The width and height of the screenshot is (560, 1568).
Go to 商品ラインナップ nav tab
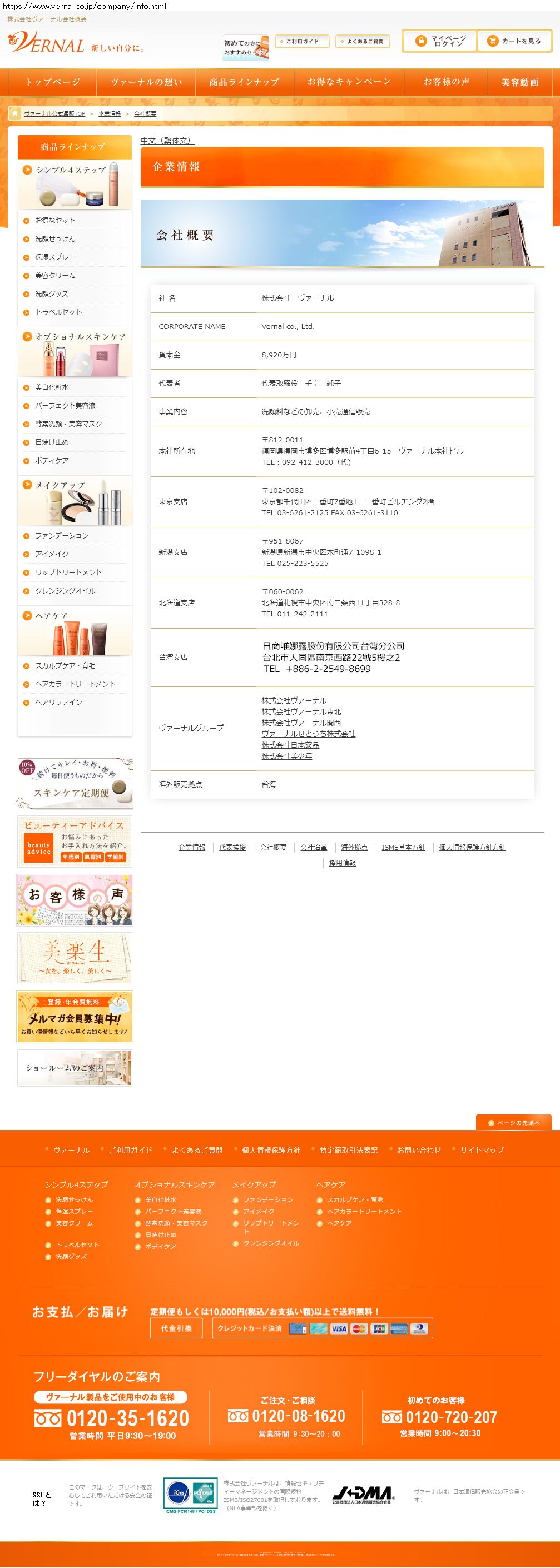[x=244, y=82]
